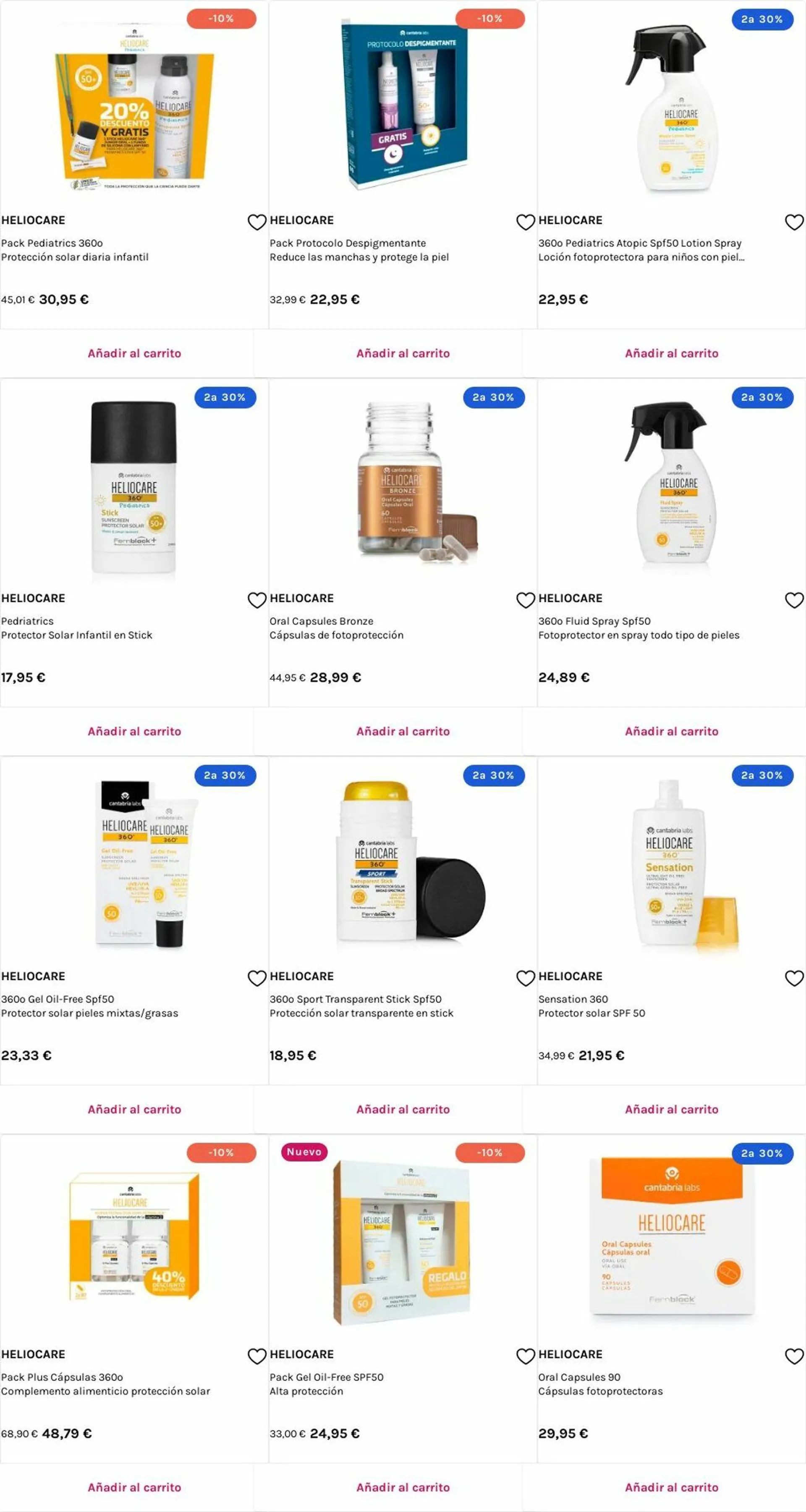Like the Pack Pediatrics 360o product
This screenshot has height=1512, width=806.
click(x=256, y=222)
